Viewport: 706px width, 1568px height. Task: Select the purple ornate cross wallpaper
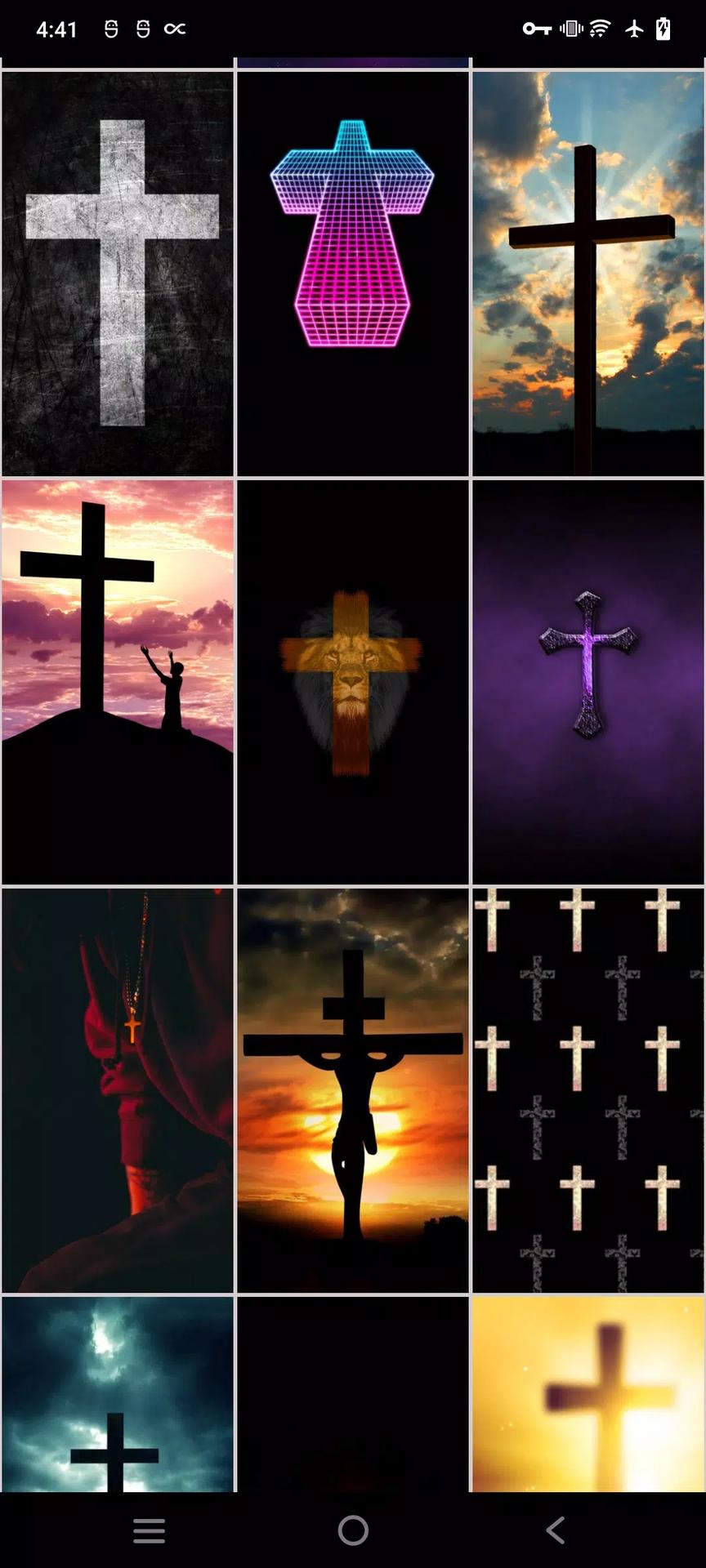588,682
